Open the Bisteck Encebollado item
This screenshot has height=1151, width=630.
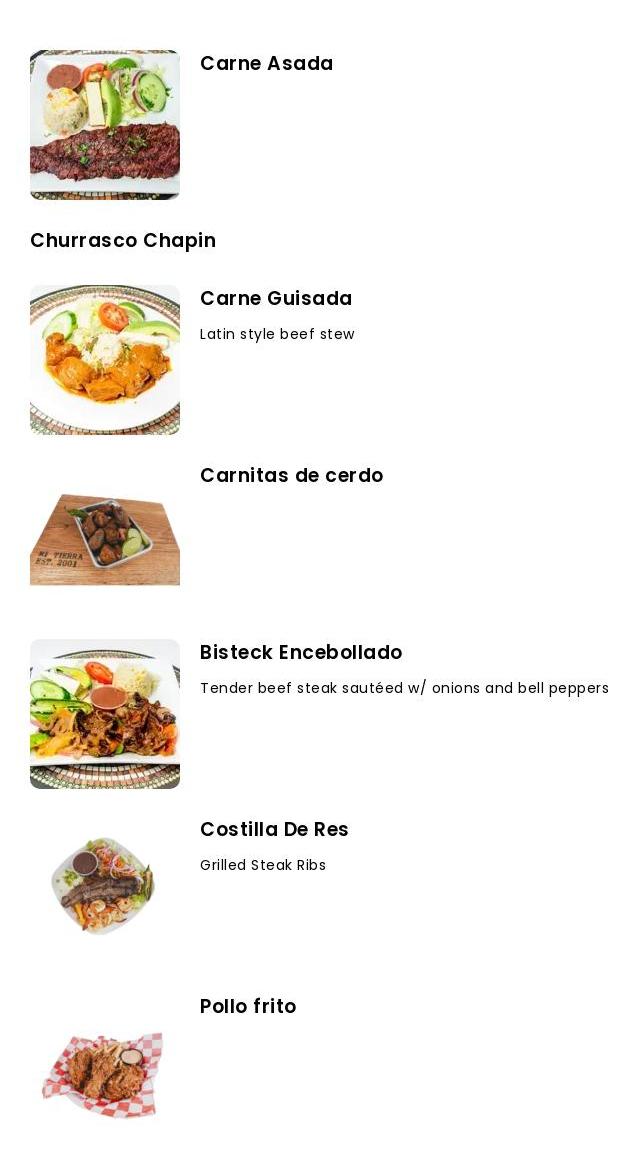(300, 653)
